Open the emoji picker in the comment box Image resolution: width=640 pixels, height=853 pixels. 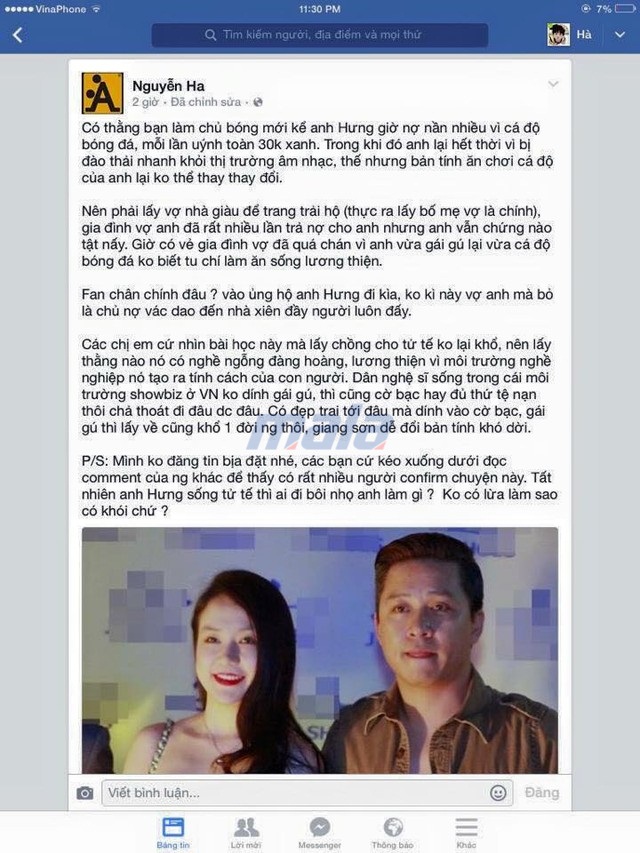coord(498,793)
